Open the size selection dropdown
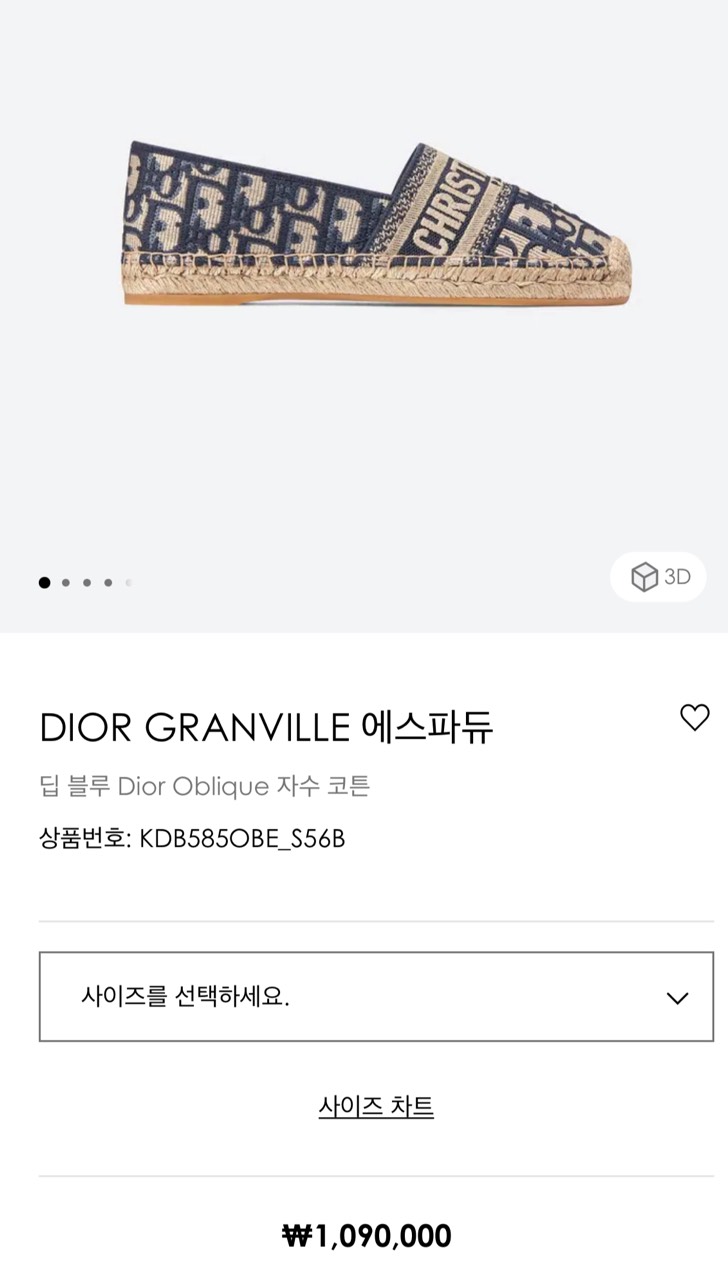The image size is (728, 1278). tap(364, 997)
